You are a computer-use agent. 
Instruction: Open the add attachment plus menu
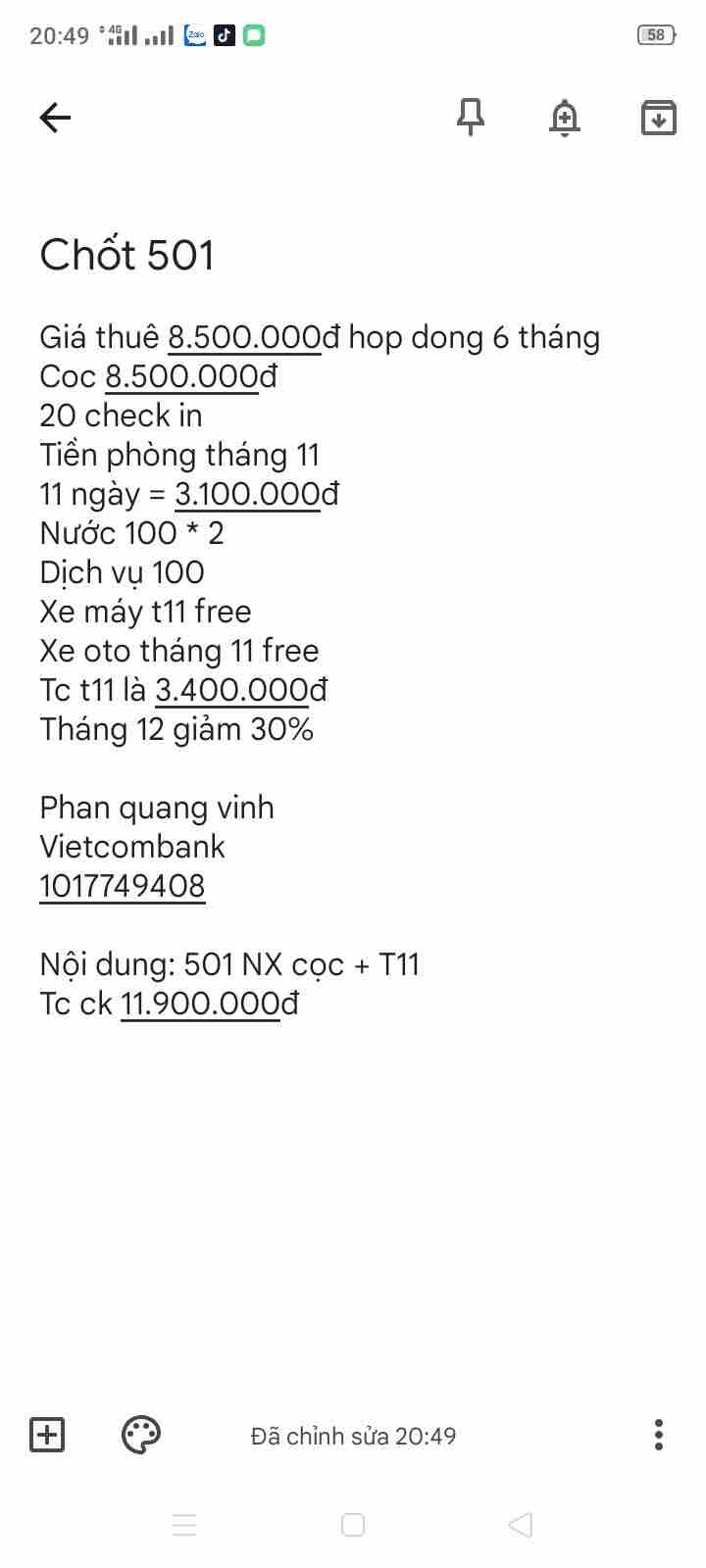[47, 1435]
